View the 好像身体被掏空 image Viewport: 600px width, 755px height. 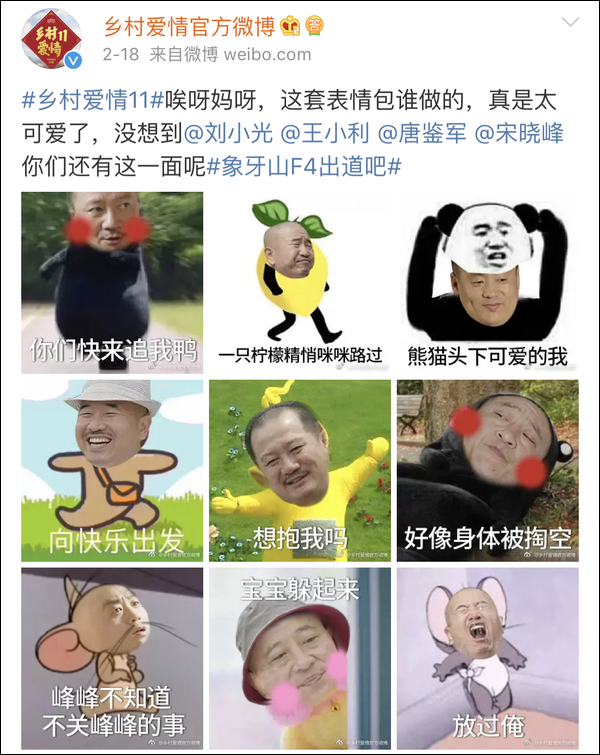[487, 470]
